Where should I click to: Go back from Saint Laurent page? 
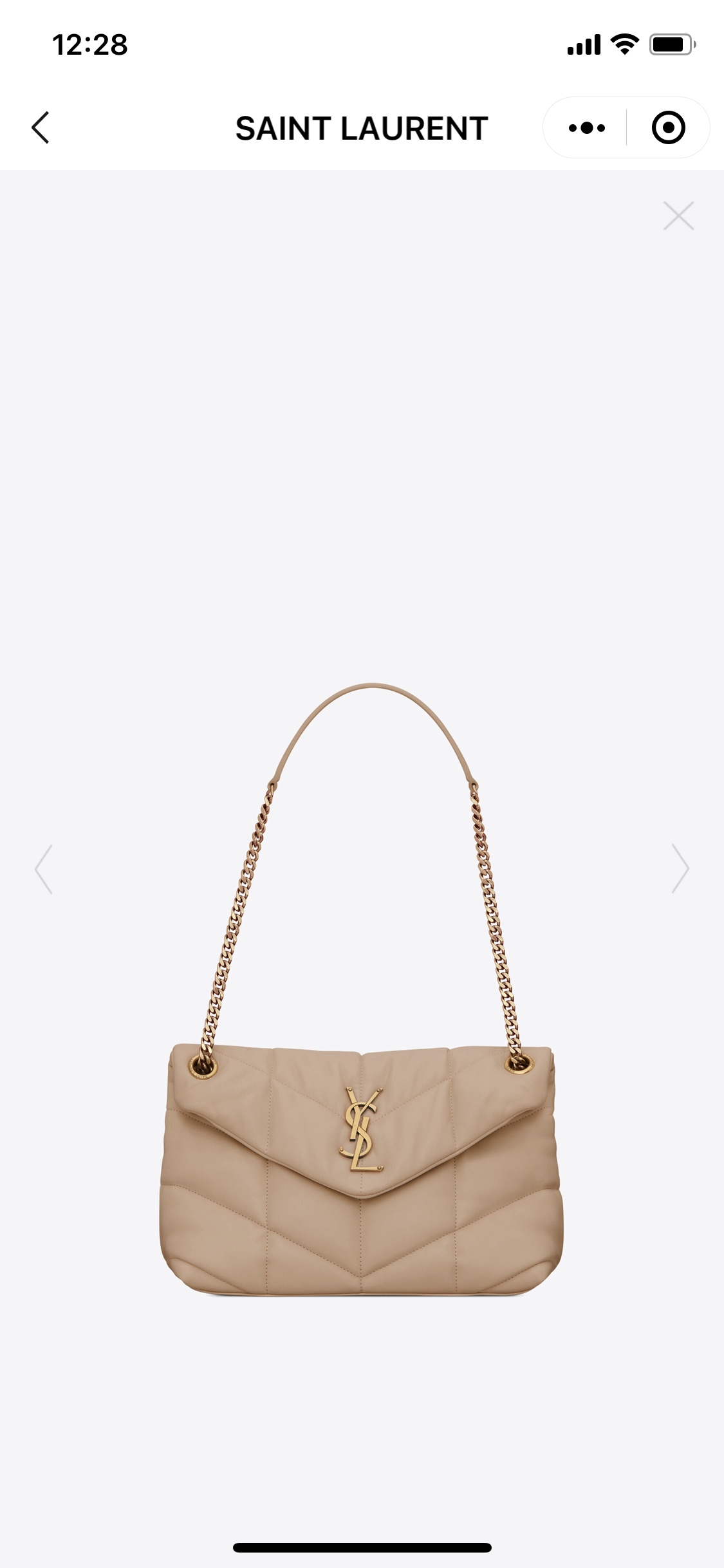coord(41,127)
